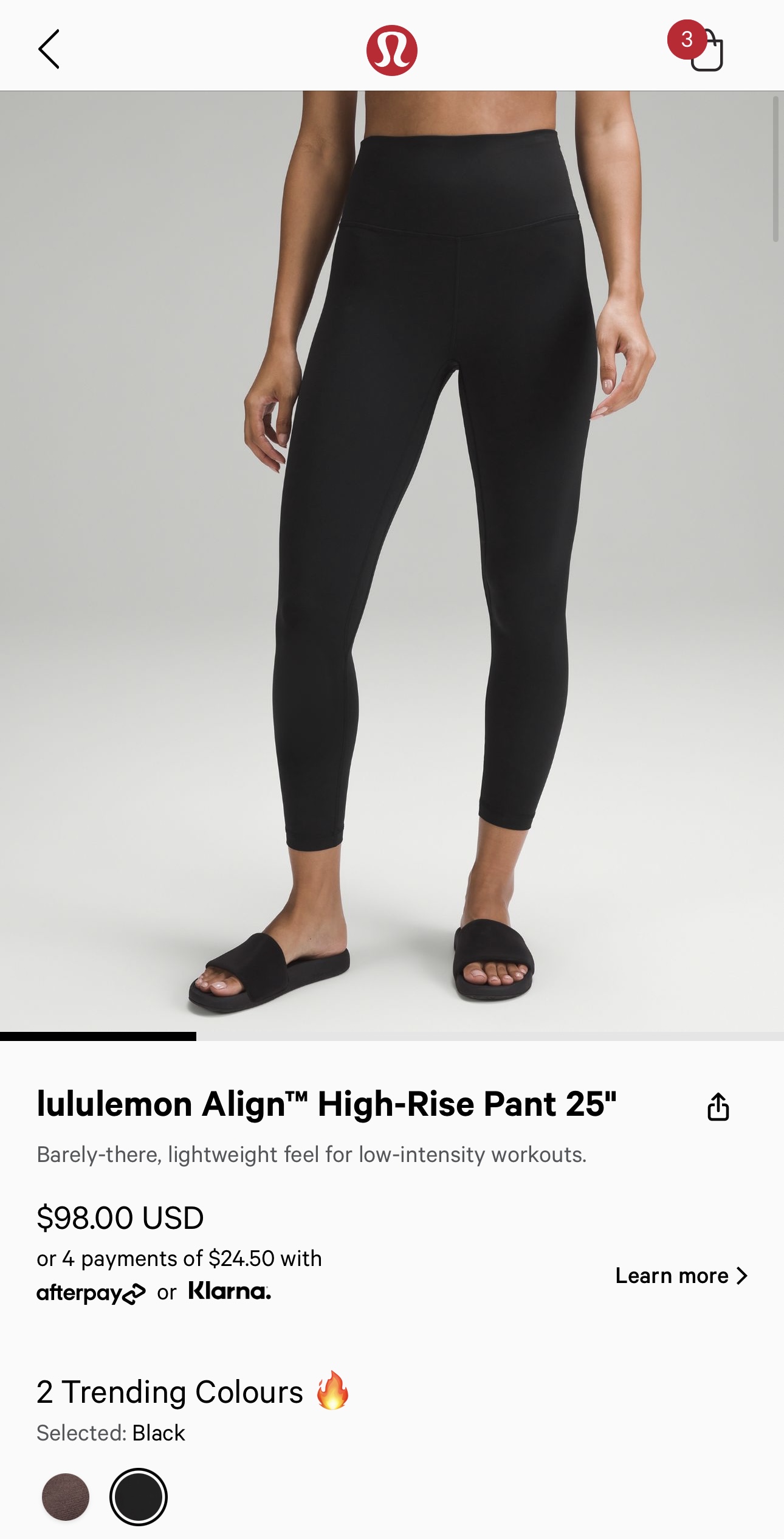Select the Black colour swatch
Viewport: 784px width, 1539px height.
[x=139, y=1496]
